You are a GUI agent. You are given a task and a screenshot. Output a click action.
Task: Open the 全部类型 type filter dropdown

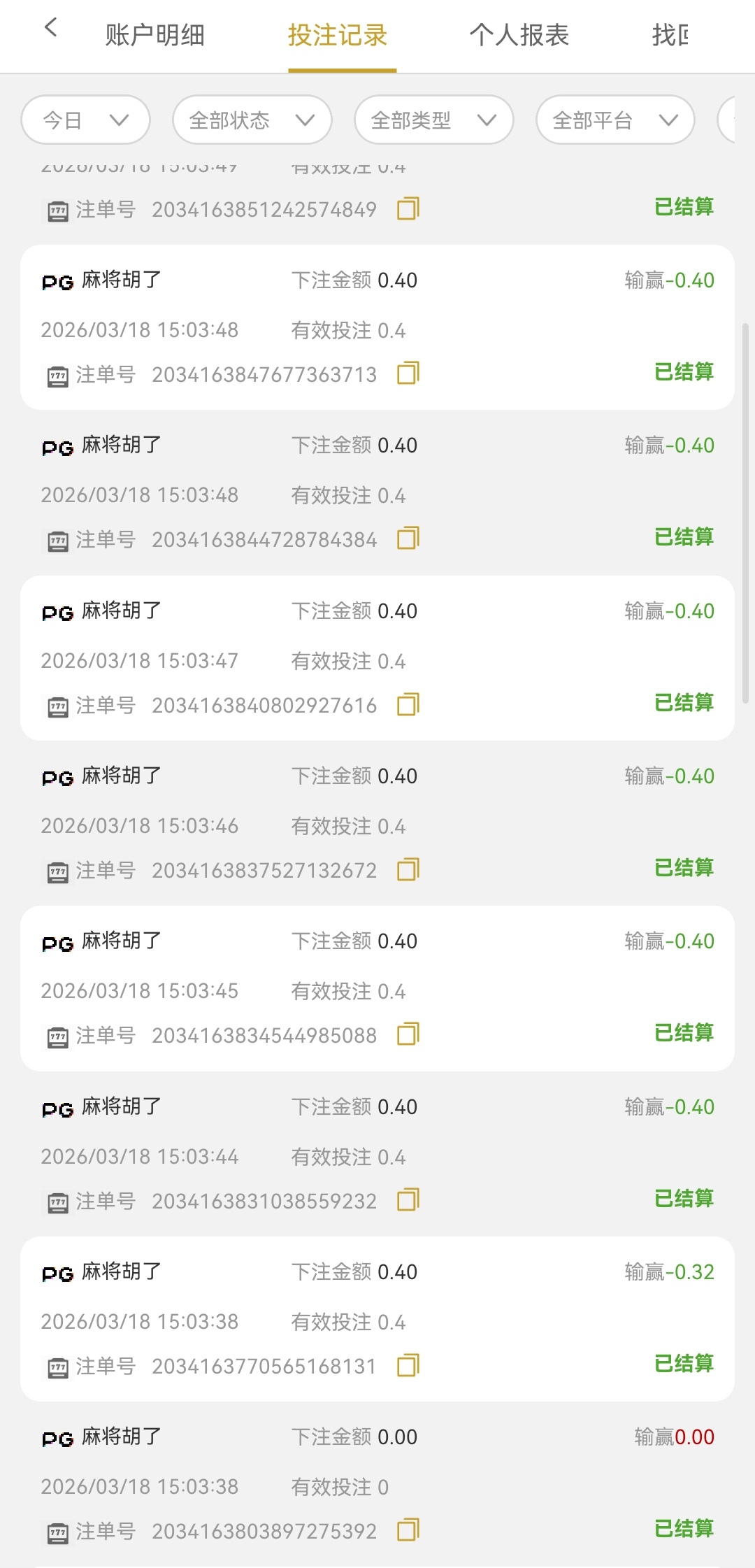433,120
